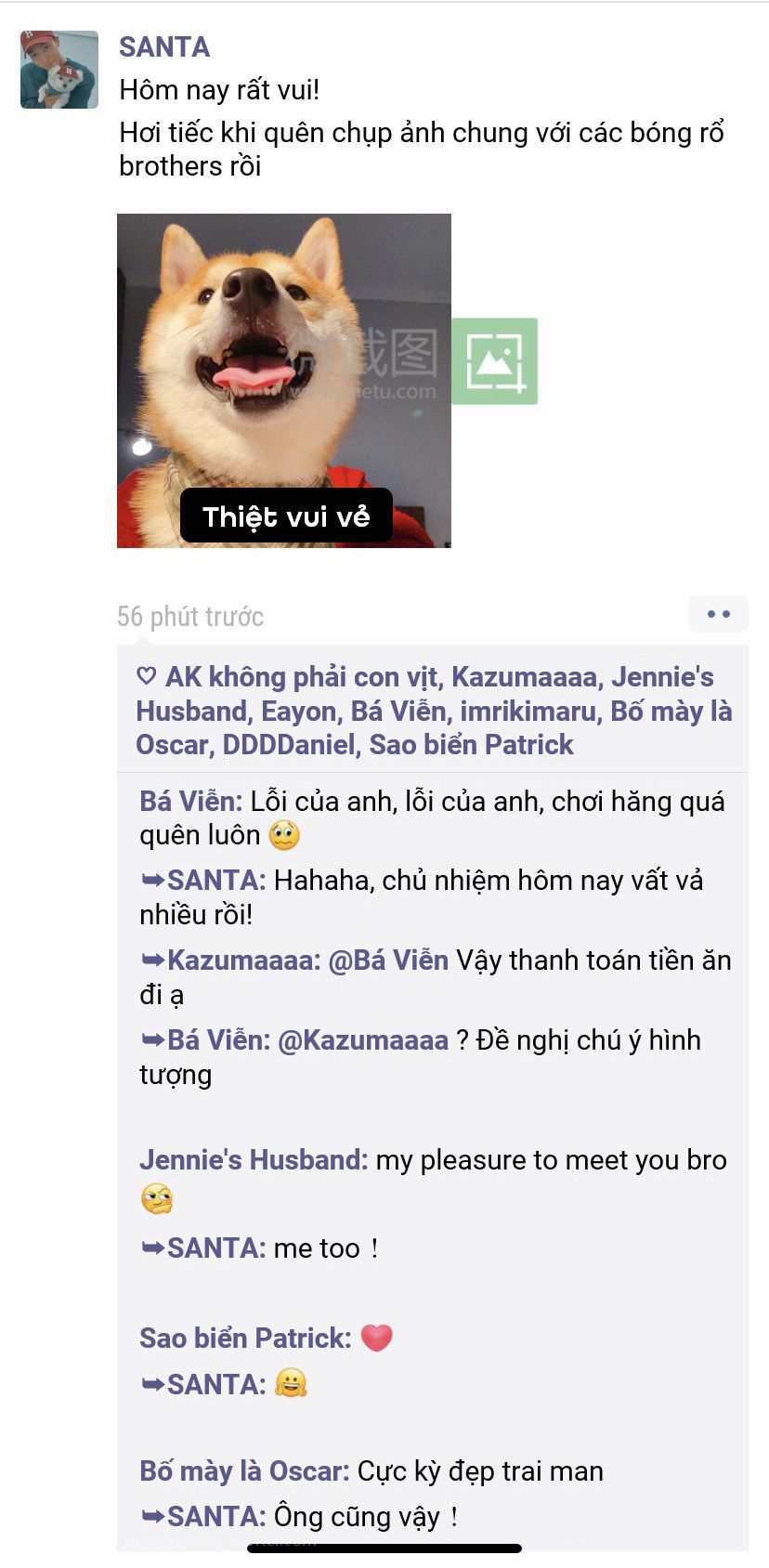Open DDDDaniel's profile from the likes list
This screenshot has width=769, height=1568.
(x=289, y=745)
